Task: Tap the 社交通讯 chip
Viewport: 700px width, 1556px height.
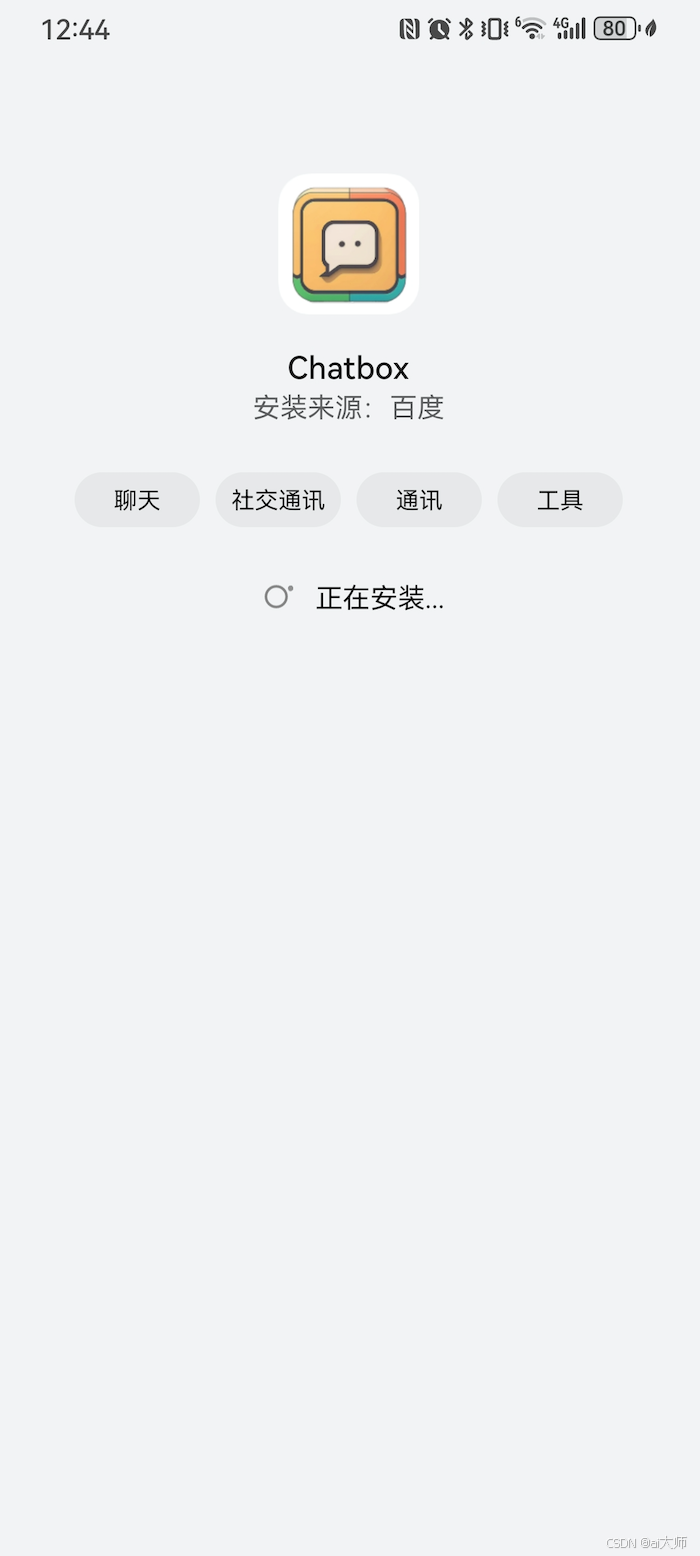Action: [x=278, y=500]
